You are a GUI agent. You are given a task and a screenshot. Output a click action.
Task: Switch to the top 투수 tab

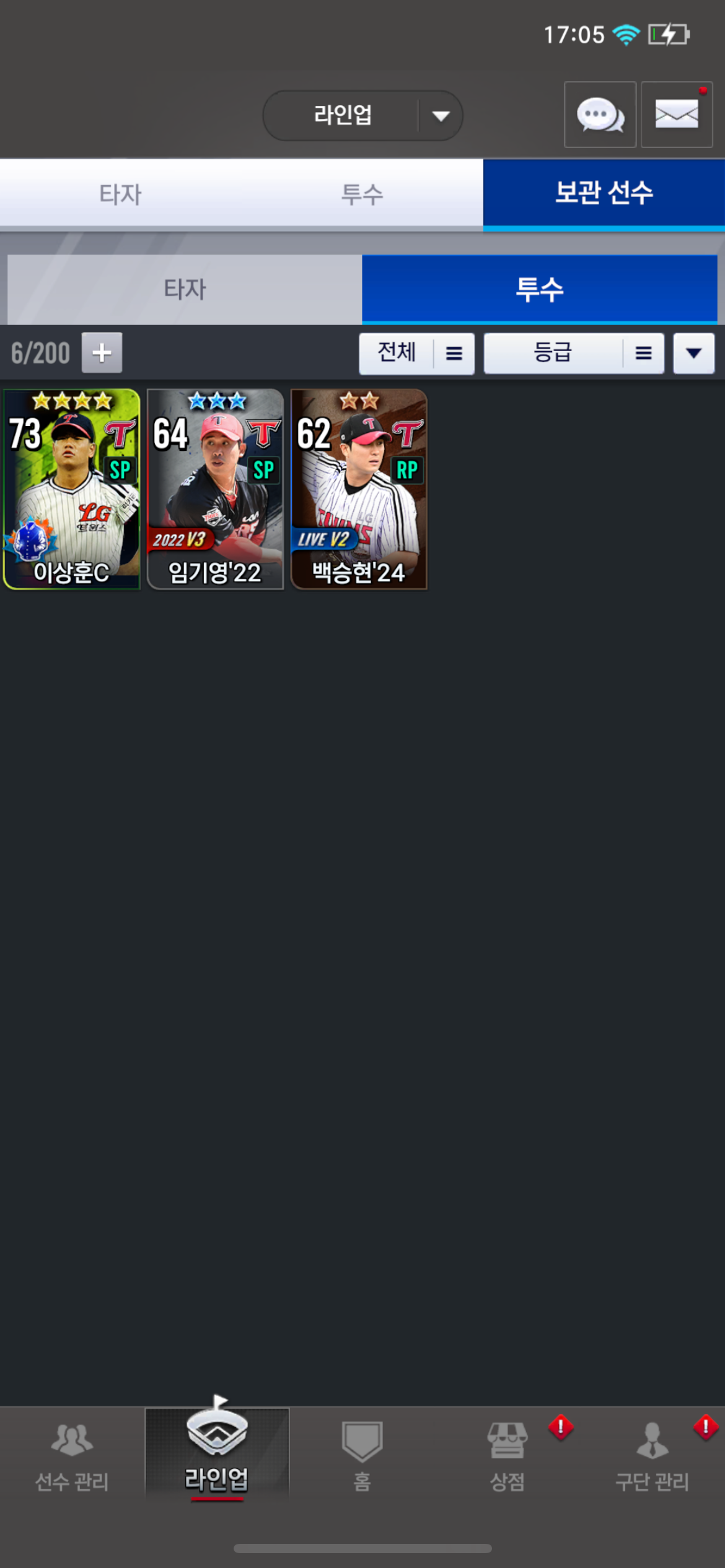tap(362, 194)
